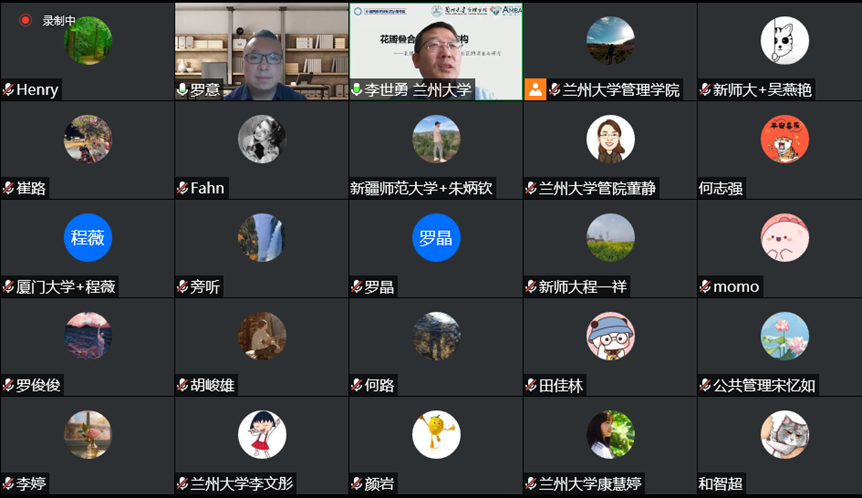862x498 pixels.
Task: Tap Fahn's participant tile
Action: (261, 148)
